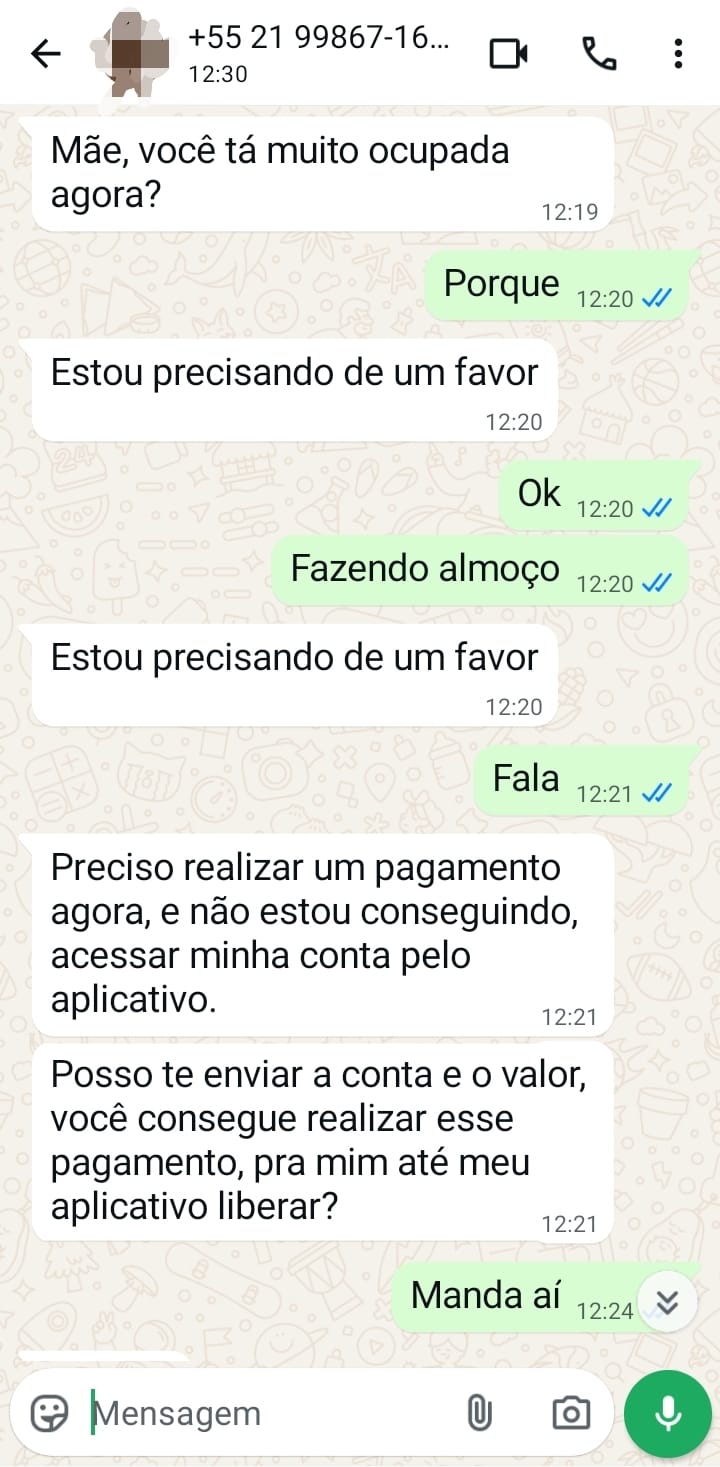Open the emoji and sticker picker
This screenshot has height=1467, width=720.
(x=49, y=1413)
